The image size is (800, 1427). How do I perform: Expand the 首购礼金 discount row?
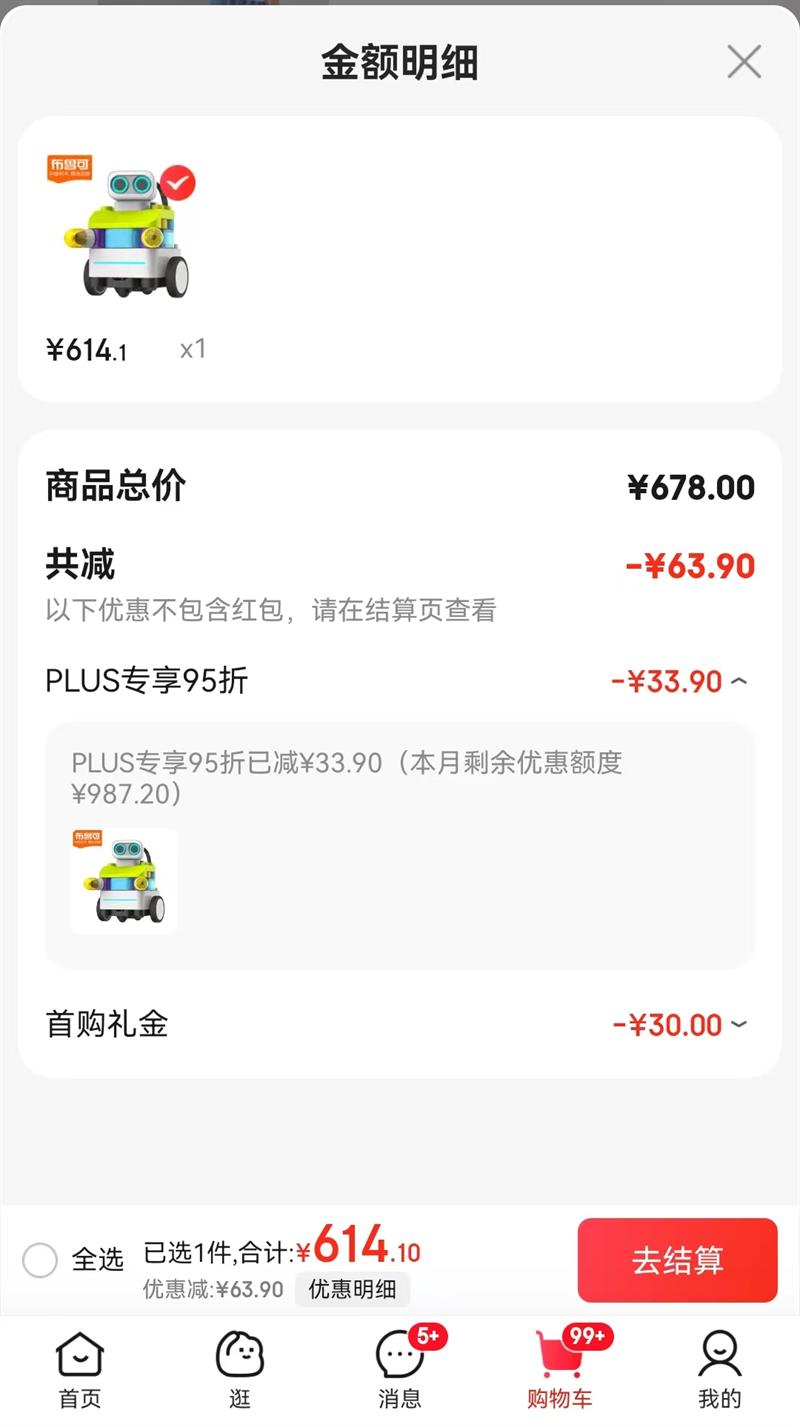[x=738, y=1025]
